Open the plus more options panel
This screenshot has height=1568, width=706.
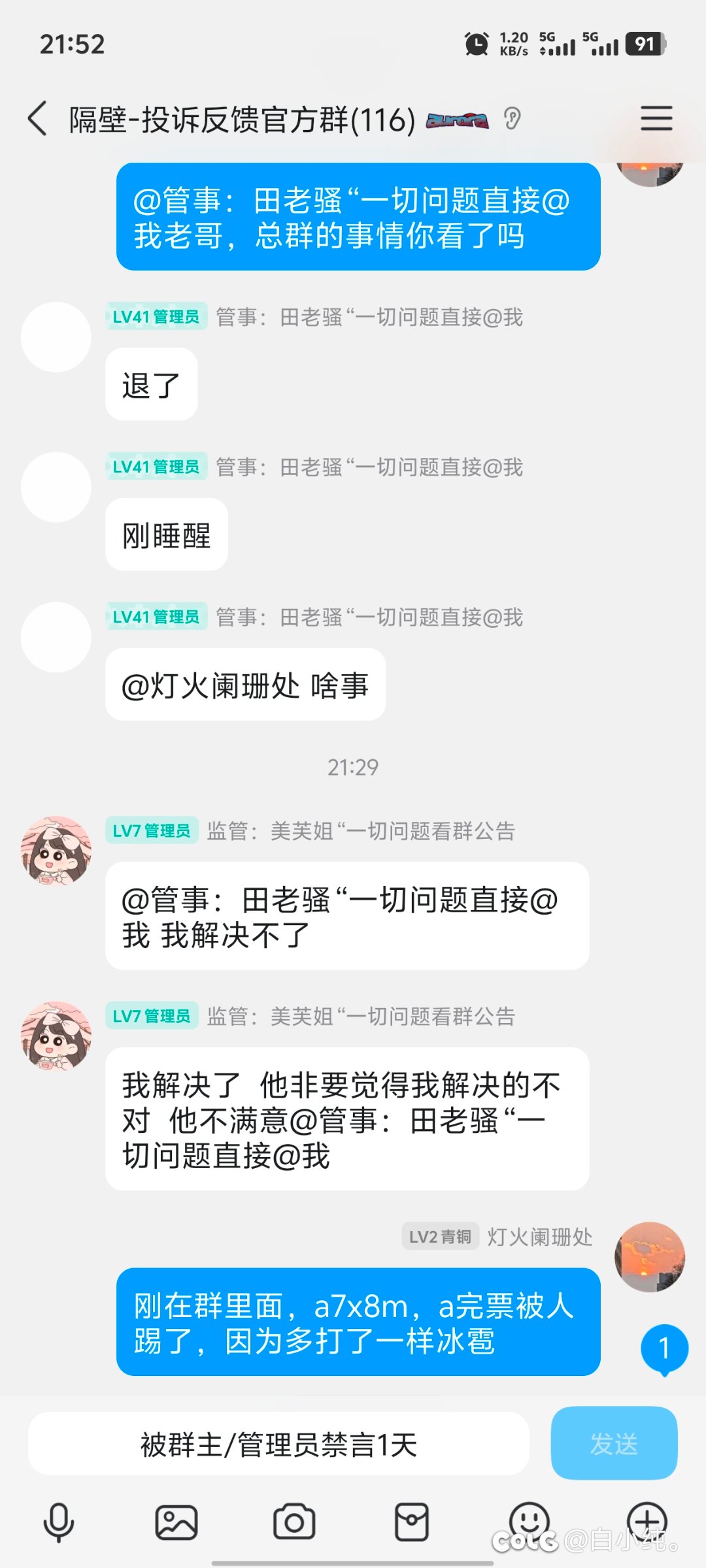(647, 1521)
